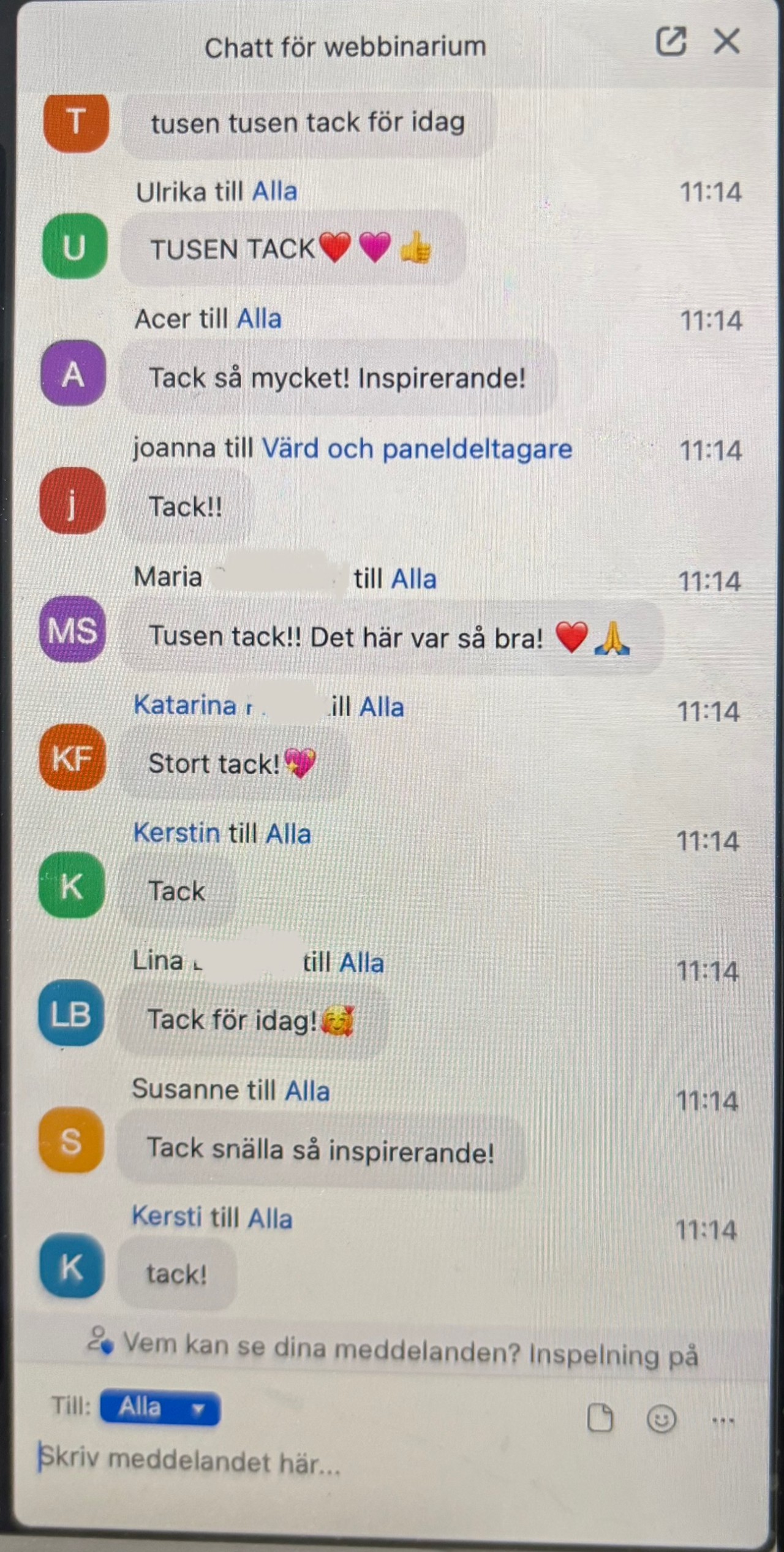Open more chat options menu
The image size is (784, 1552).
(723, 1420)
